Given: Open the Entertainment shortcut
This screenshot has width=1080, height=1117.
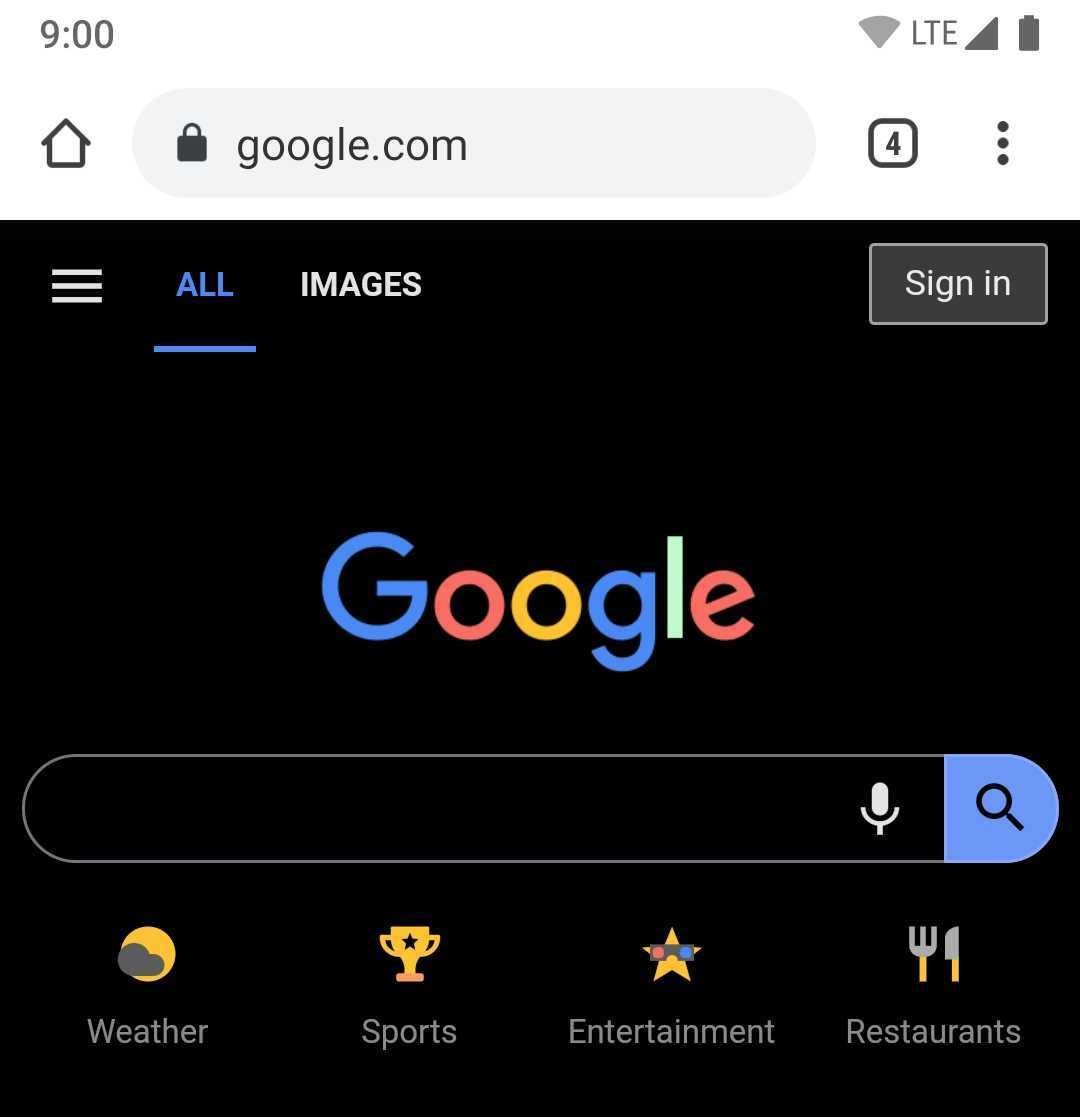Looking at the screenshot, I should coord(671,983).
